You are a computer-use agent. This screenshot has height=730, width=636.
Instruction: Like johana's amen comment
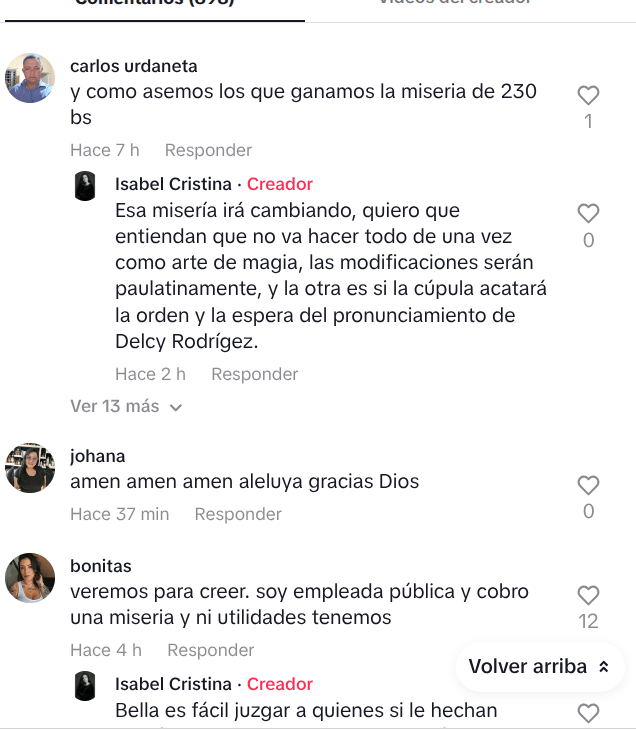click(x=588, y=486)
